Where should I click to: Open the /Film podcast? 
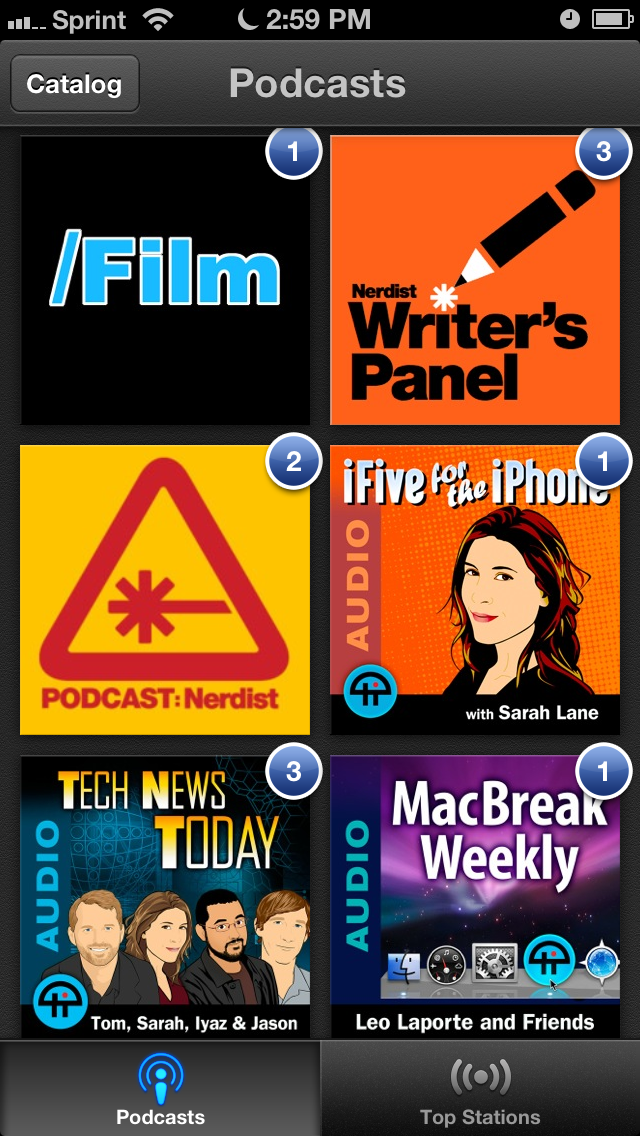point(165,280)
